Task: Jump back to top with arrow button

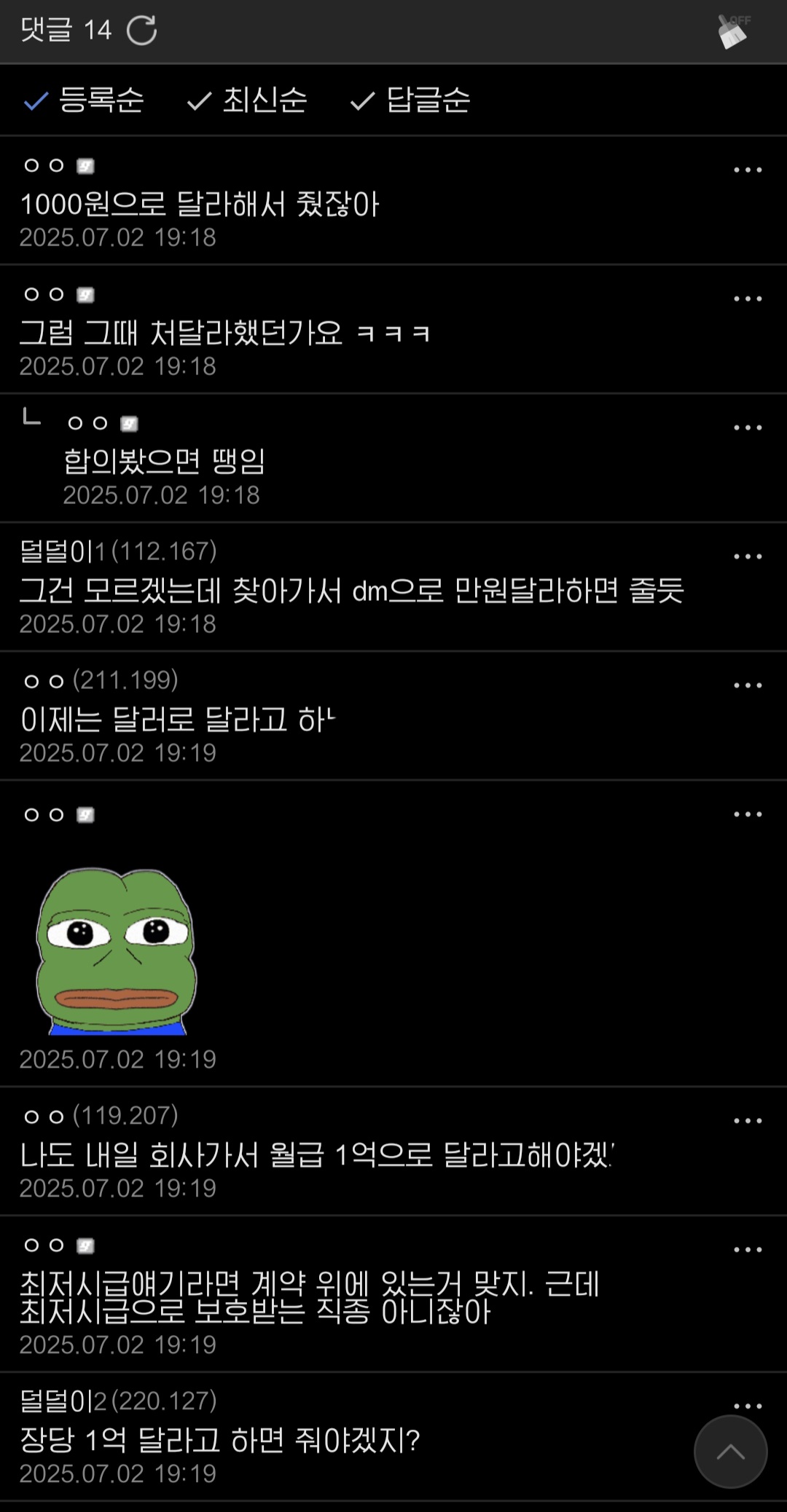Action: (x=730, y=1452)
